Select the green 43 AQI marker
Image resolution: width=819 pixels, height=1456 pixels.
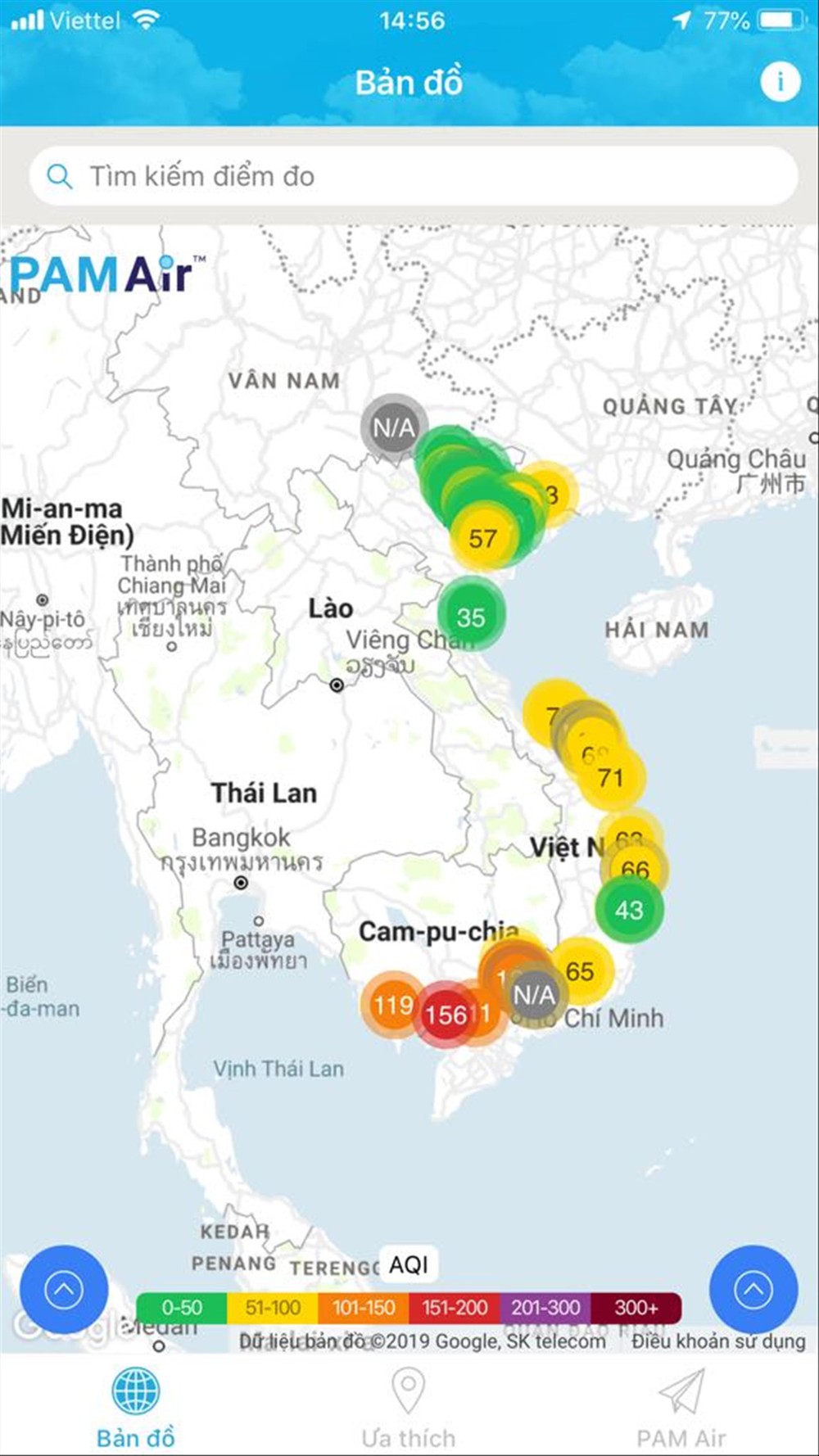629,910
